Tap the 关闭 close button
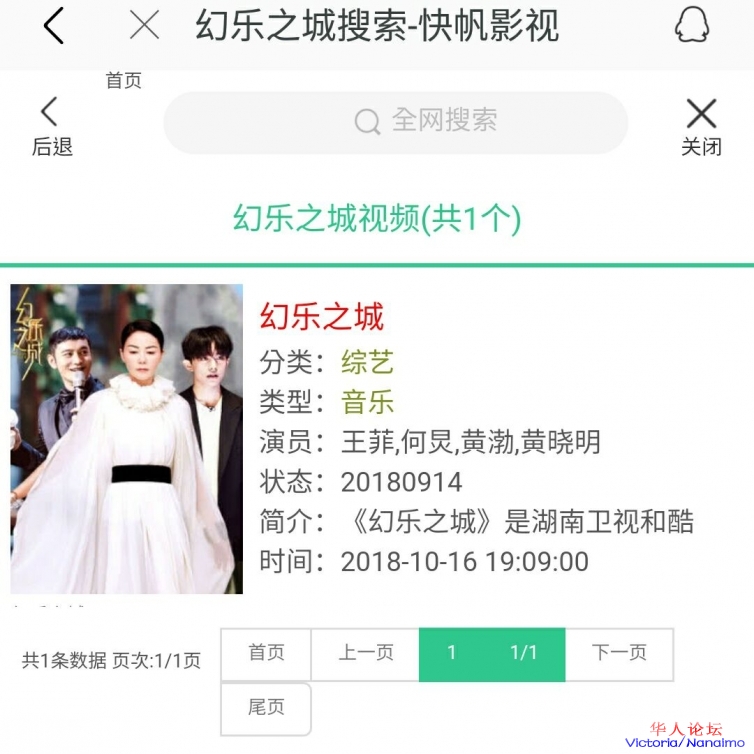 (x=701, y=126)
